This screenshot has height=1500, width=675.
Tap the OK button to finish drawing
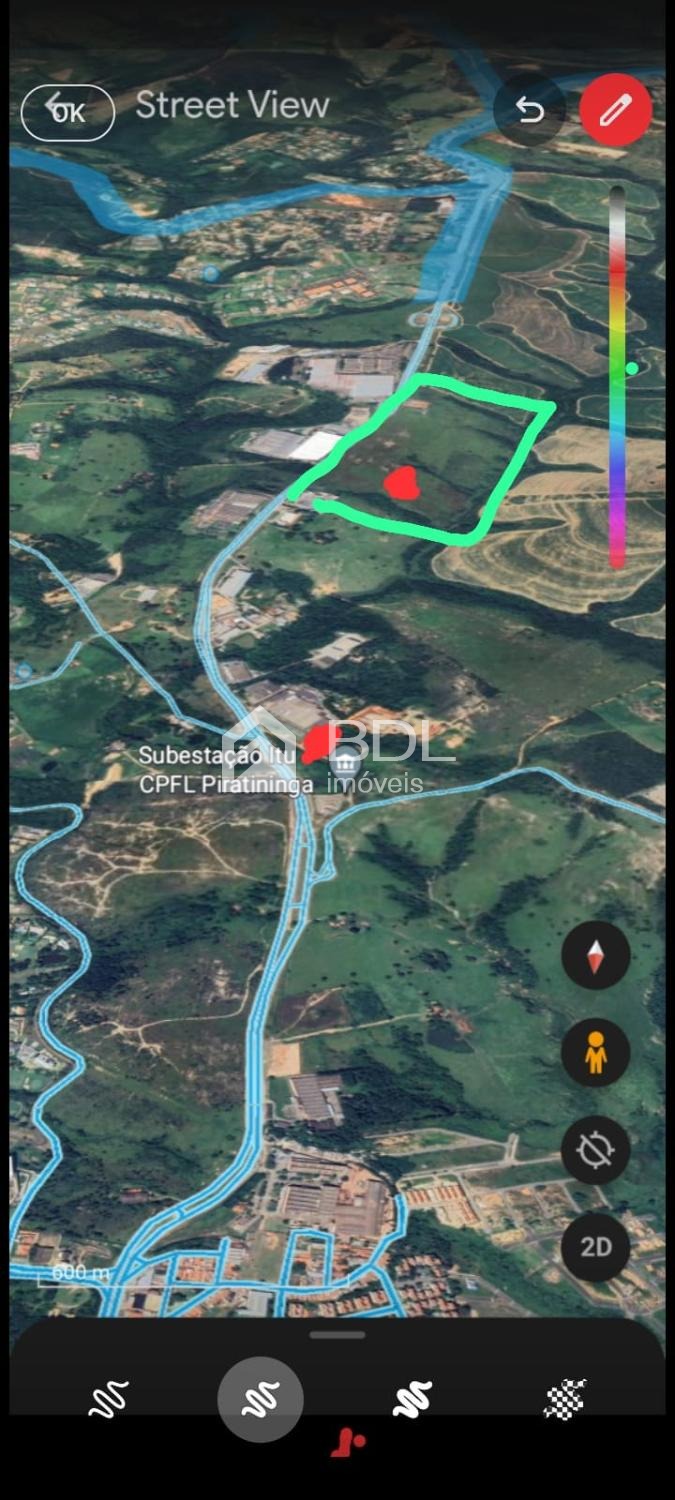tap(67, 112)
